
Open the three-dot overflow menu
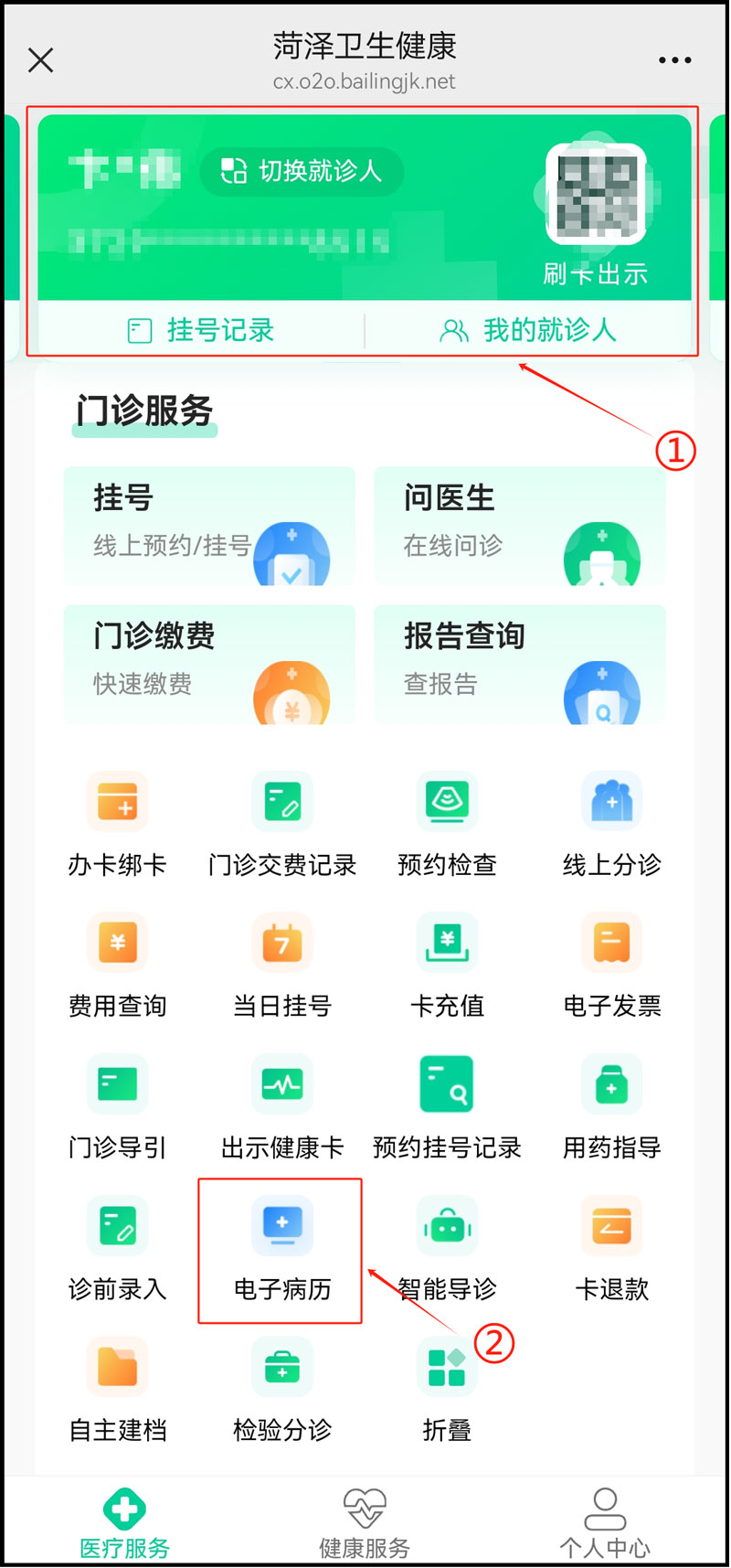tap(674, 60)
